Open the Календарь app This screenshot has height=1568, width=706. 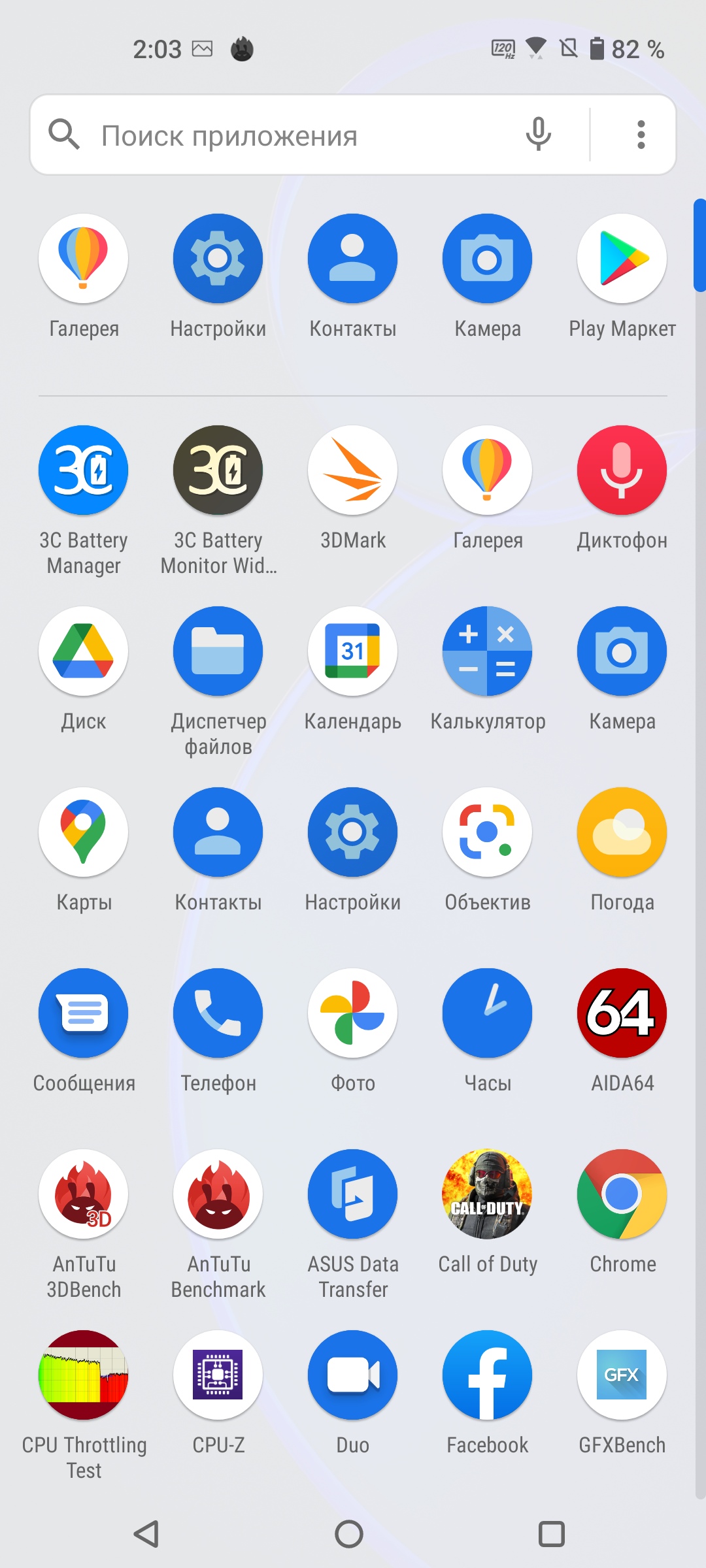click(x=353, y=651)
